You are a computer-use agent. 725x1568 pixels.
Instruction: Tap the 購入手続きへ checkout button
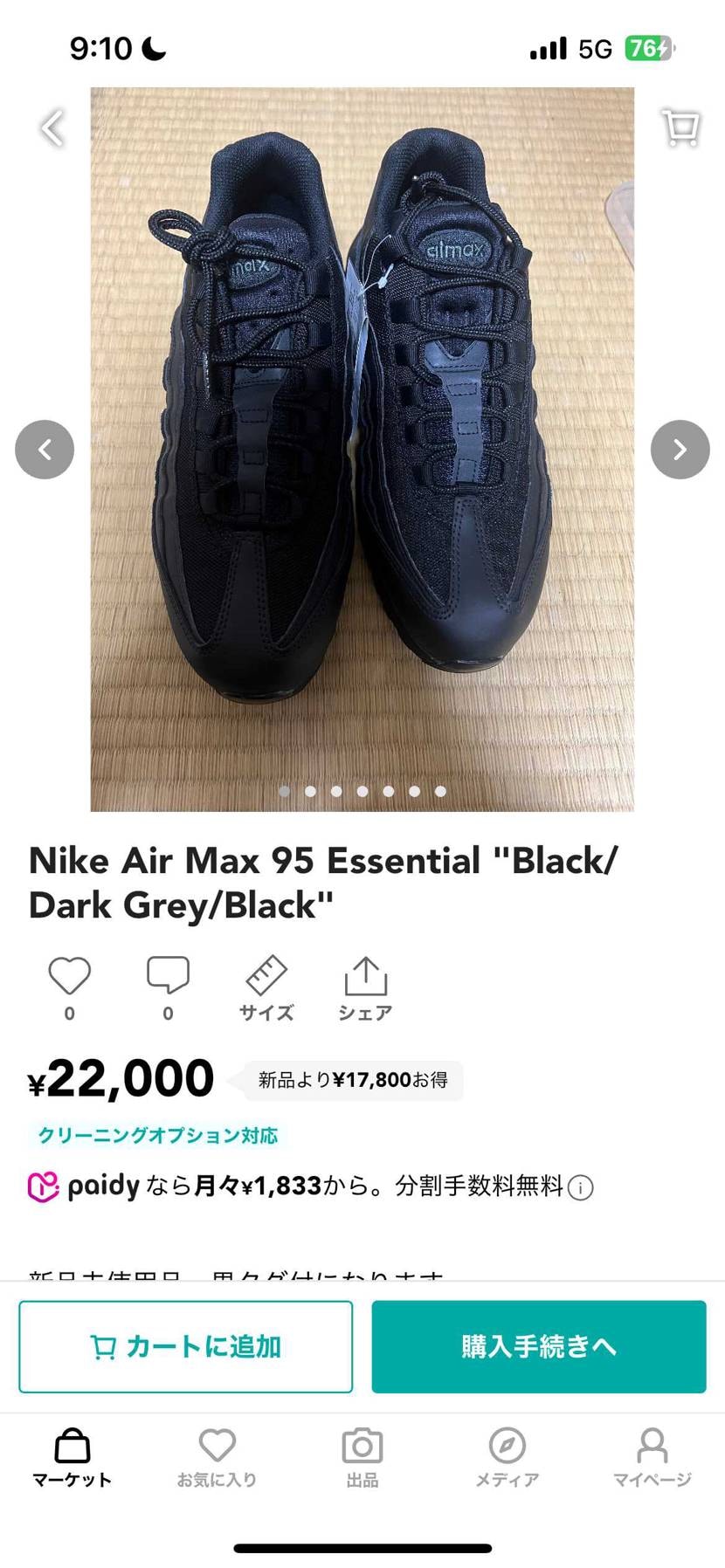pos(538,1346)
